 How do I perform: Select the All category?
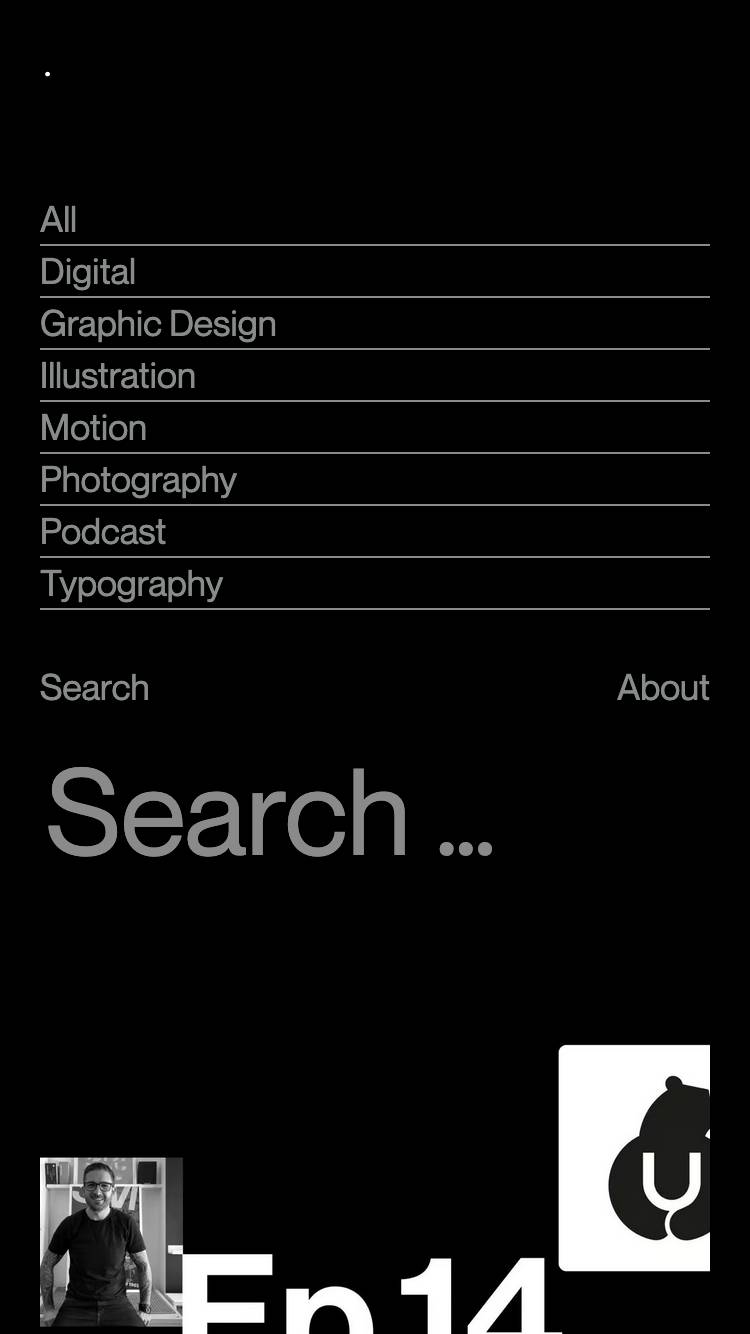pos(374,220)
